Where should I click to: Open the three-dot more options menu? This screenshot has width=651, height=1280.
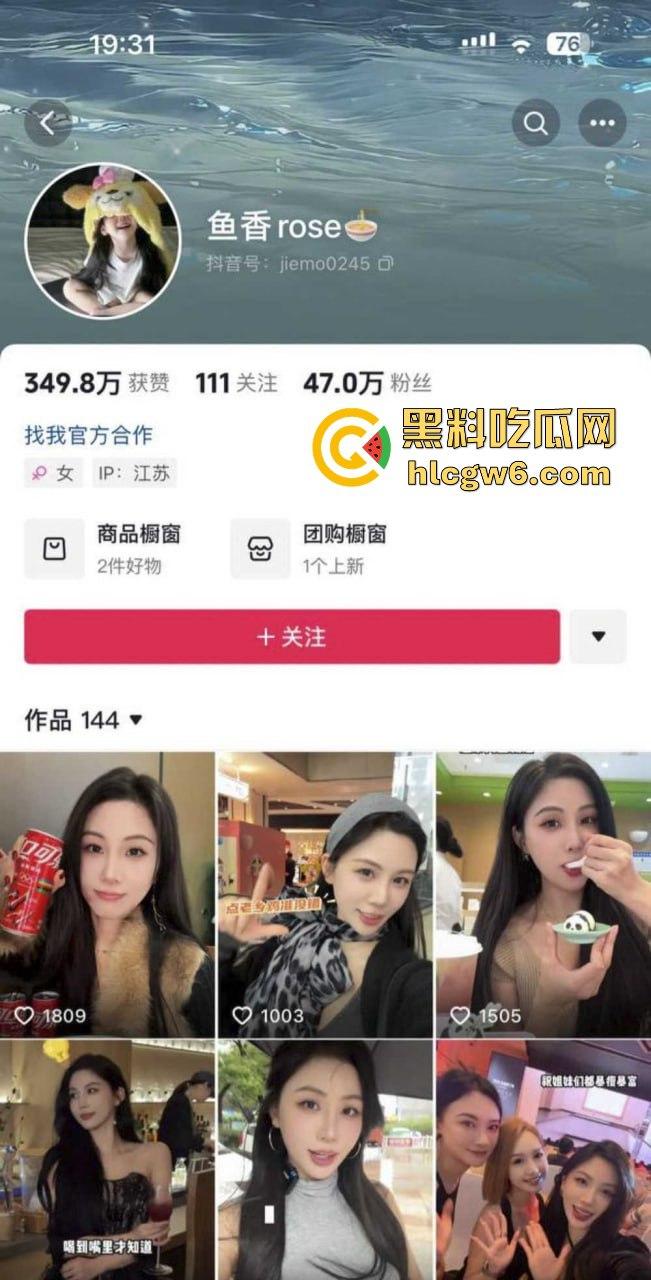(602, 124)
